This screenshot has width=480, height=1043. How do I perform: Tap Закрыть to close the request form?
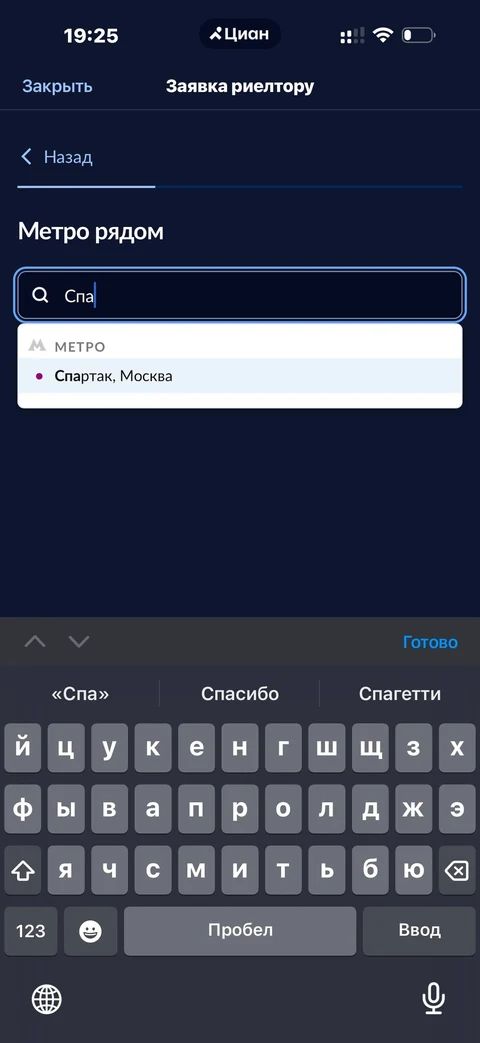(57, 86)
